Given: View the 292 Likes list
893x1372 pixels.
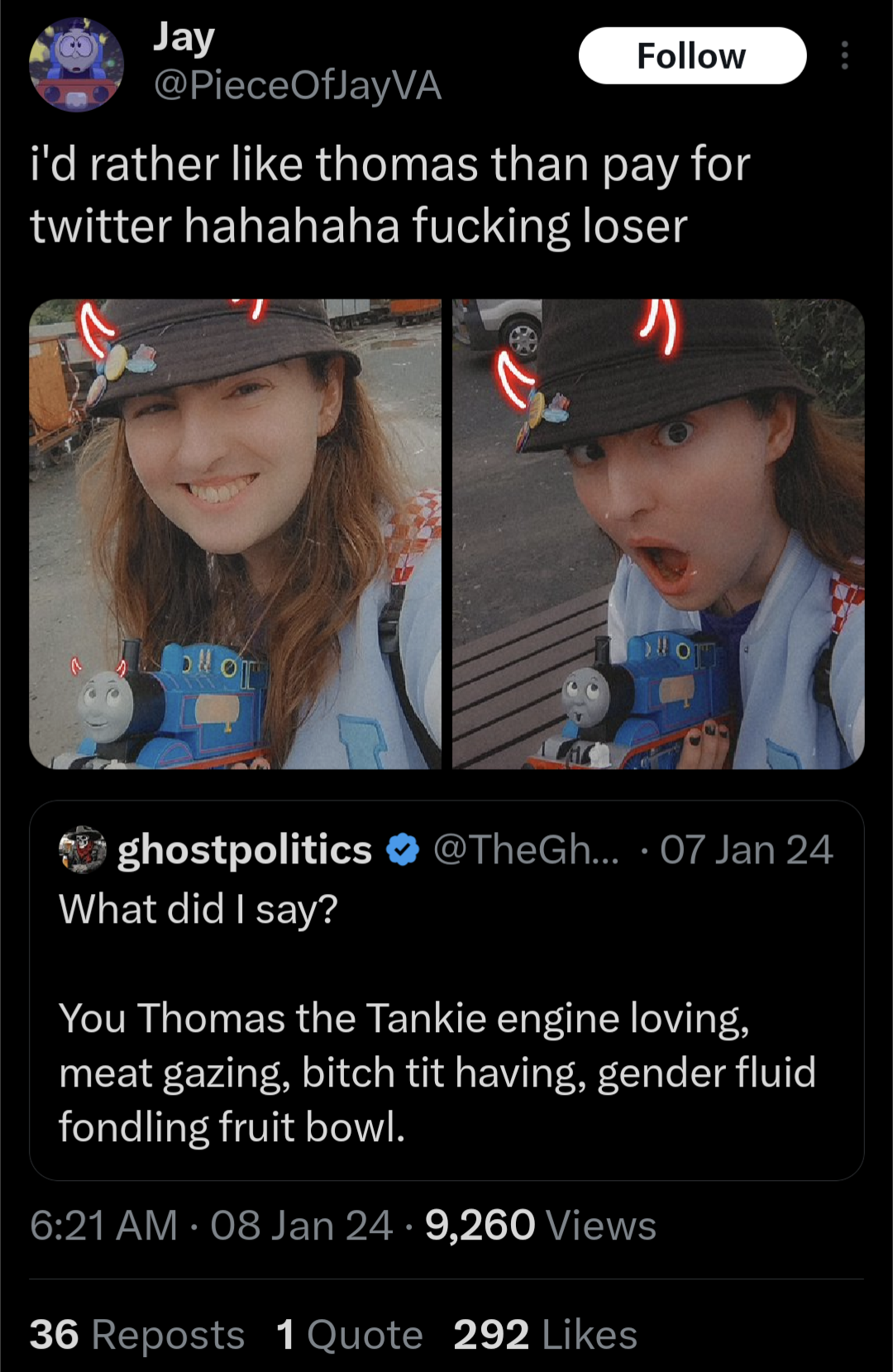Looking at the screenshot, I should (x=546, y=1334).
